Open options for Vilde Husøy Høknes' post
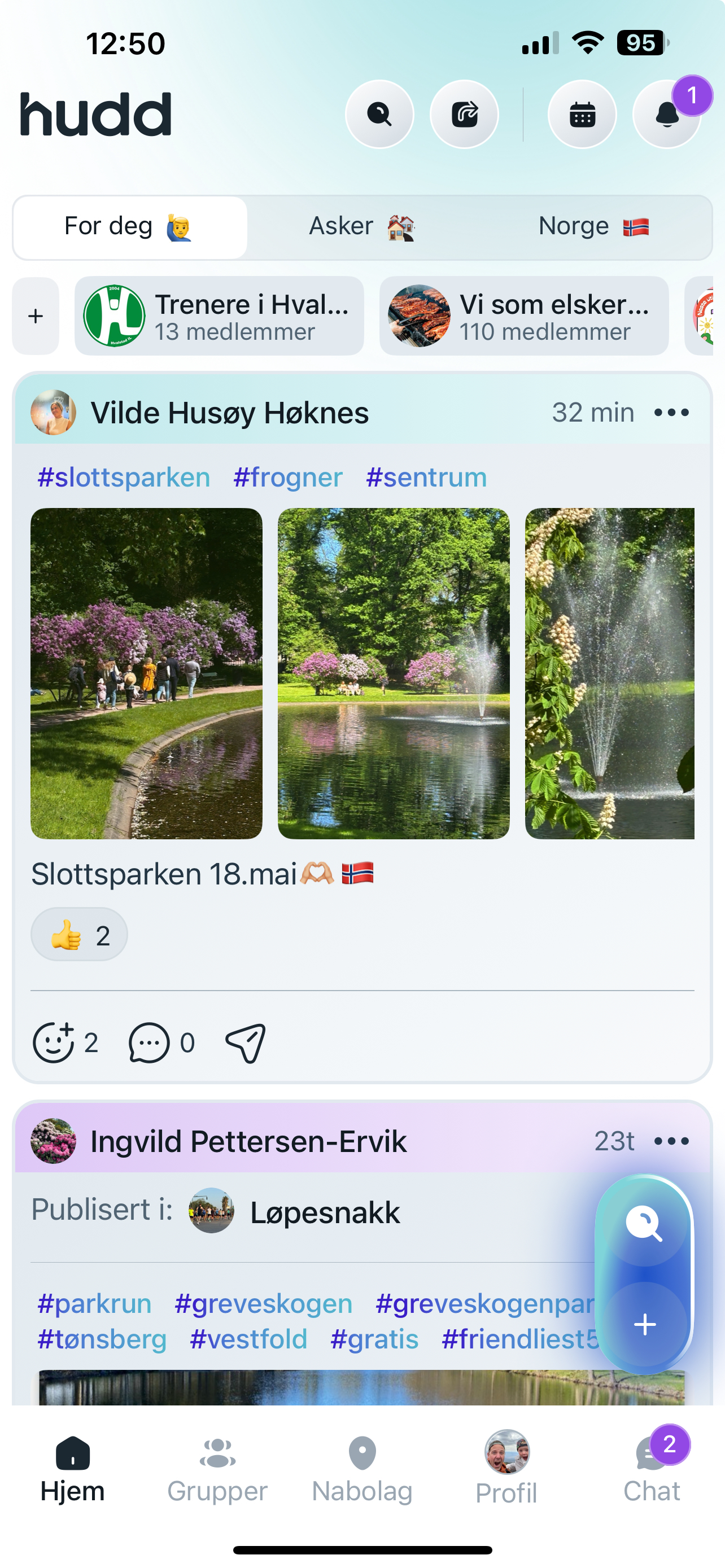Screen dimensions: 725x1568 pos(671,413)
